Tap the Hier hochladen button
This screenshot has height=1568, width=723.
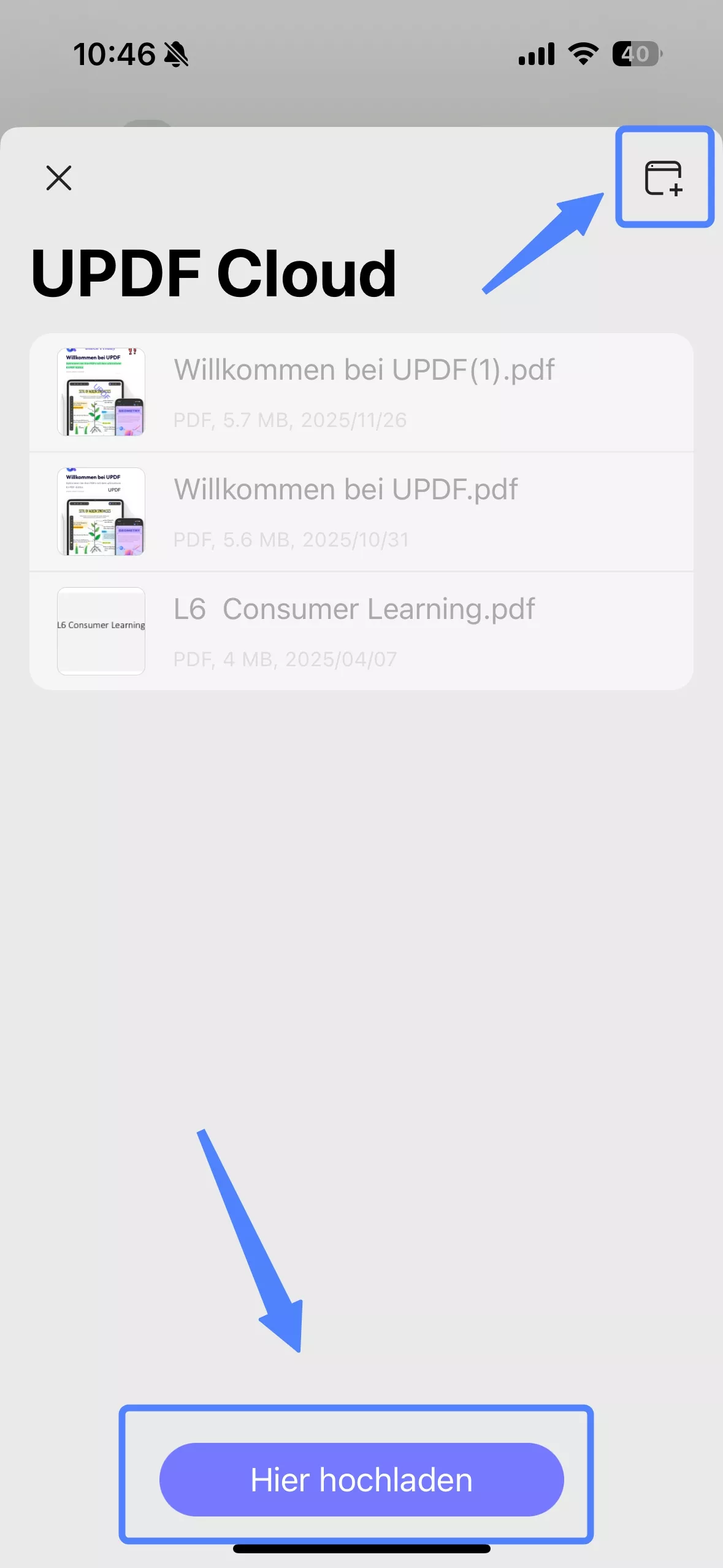361,1479
